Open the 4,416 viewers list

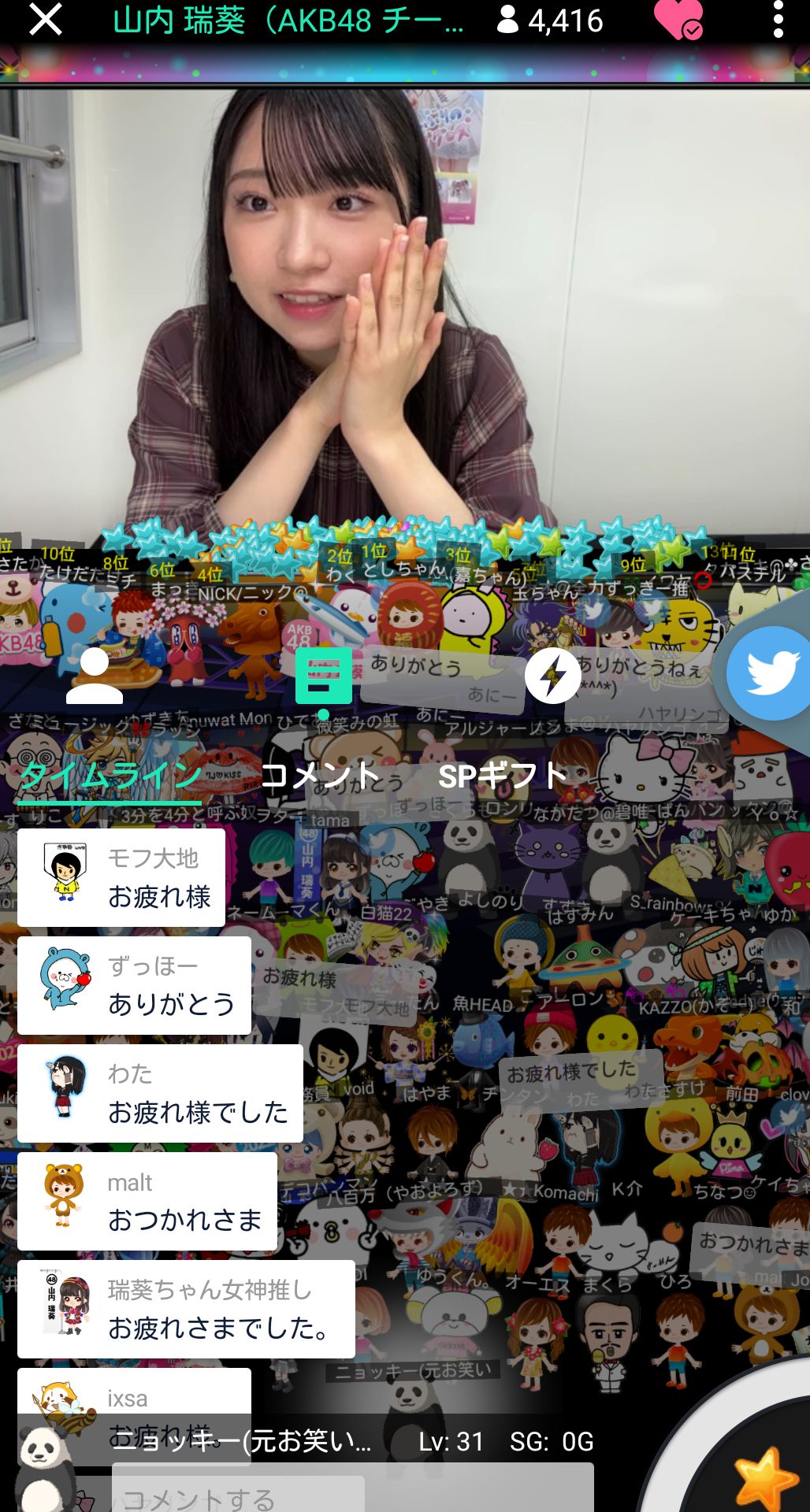tap(550, 20)
